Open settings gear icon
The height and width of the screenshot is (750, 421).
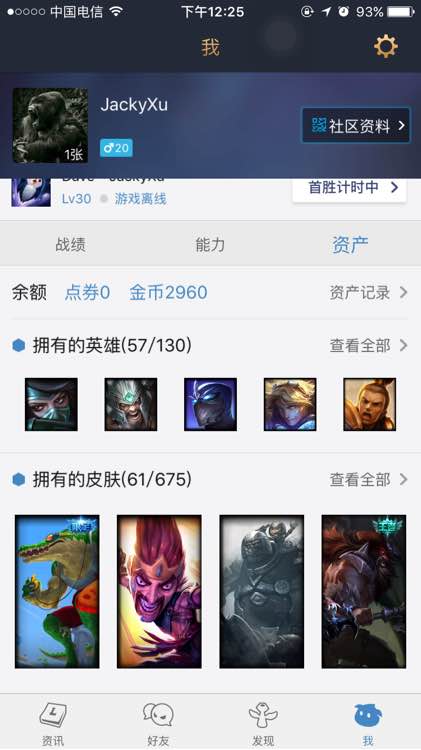click(x=386, y=46)
